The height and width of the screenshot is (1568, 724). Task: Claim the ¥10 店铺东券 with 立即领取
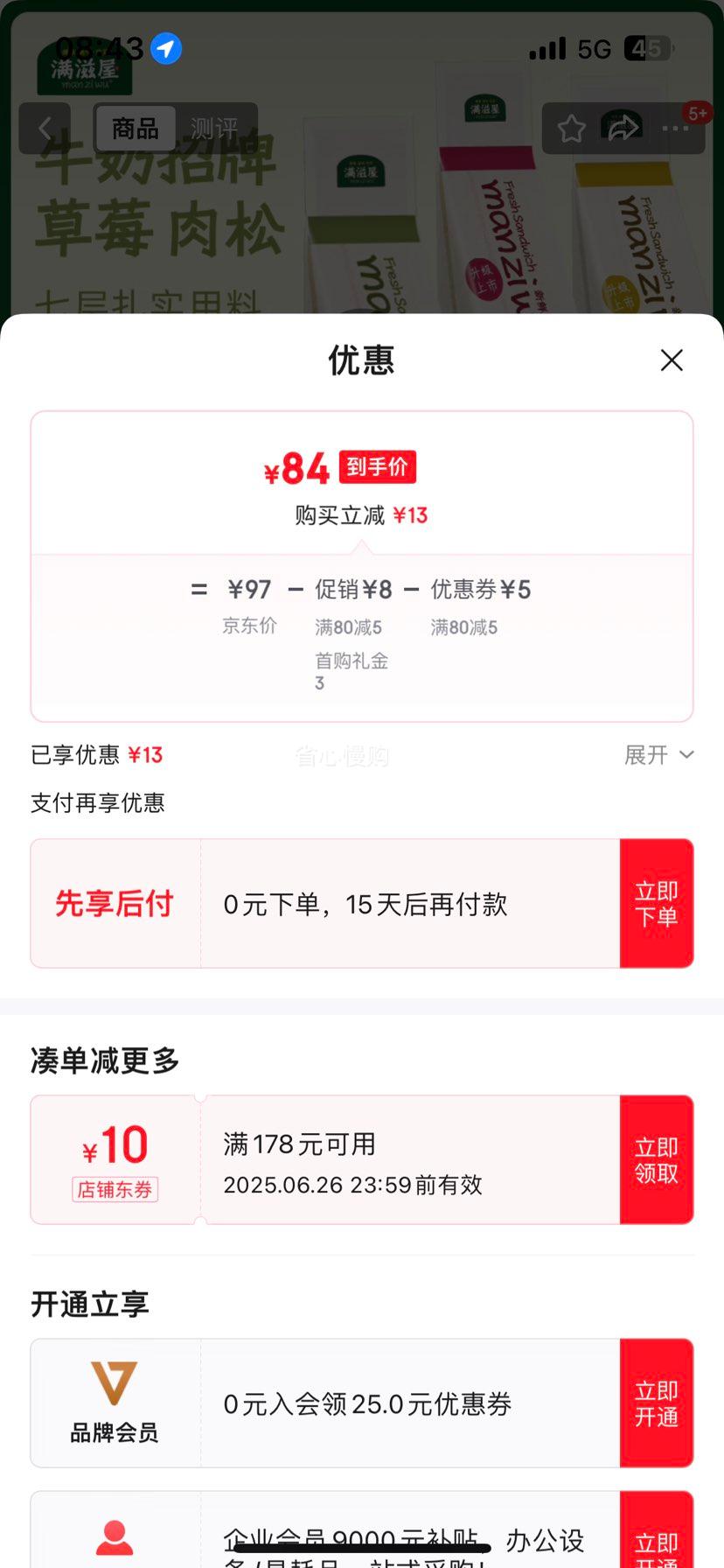[x=657, y=1159]
